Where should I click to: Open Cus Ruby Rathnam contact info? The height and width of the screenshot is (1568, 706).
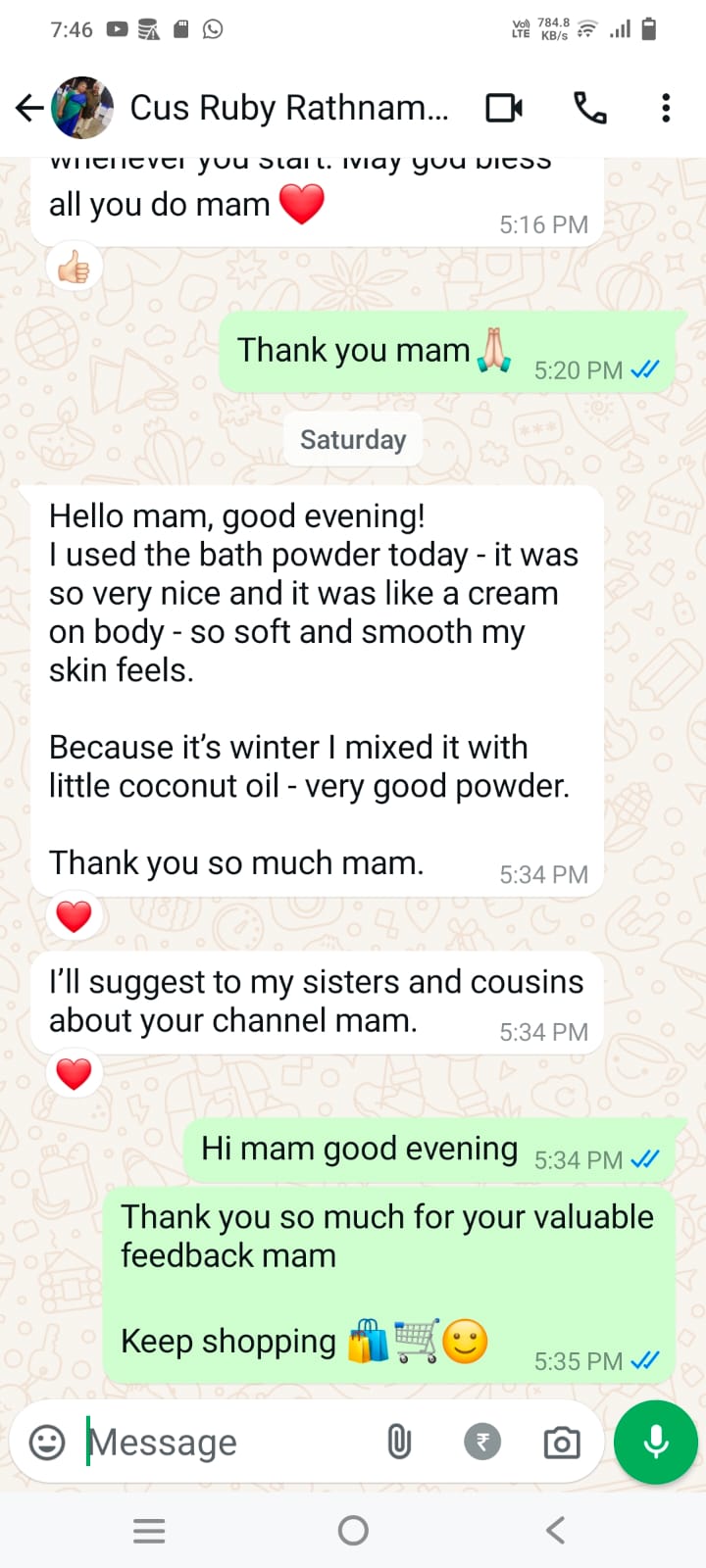tap(289, 108)
